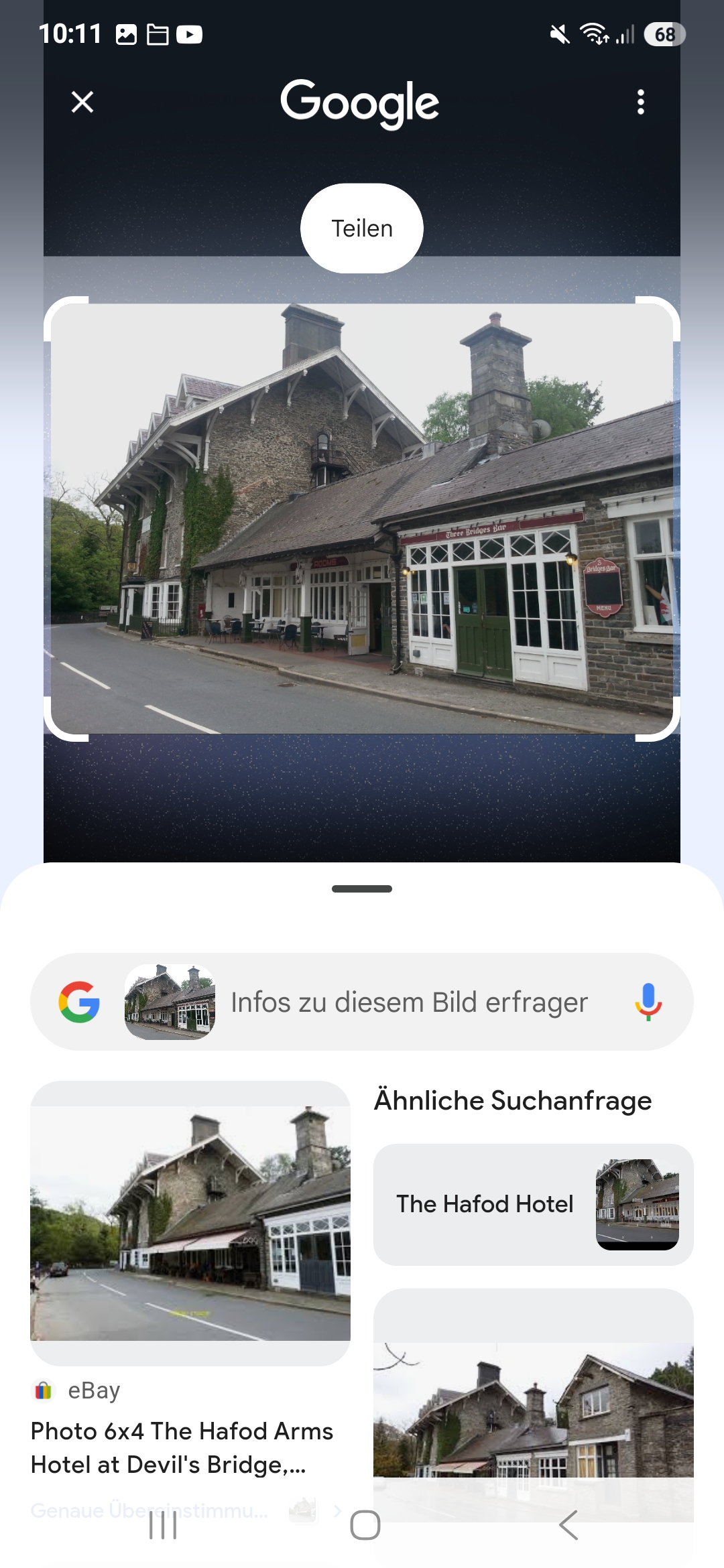Close the Google Lens view
This screenshot has width=724, height=1568.
82,103
